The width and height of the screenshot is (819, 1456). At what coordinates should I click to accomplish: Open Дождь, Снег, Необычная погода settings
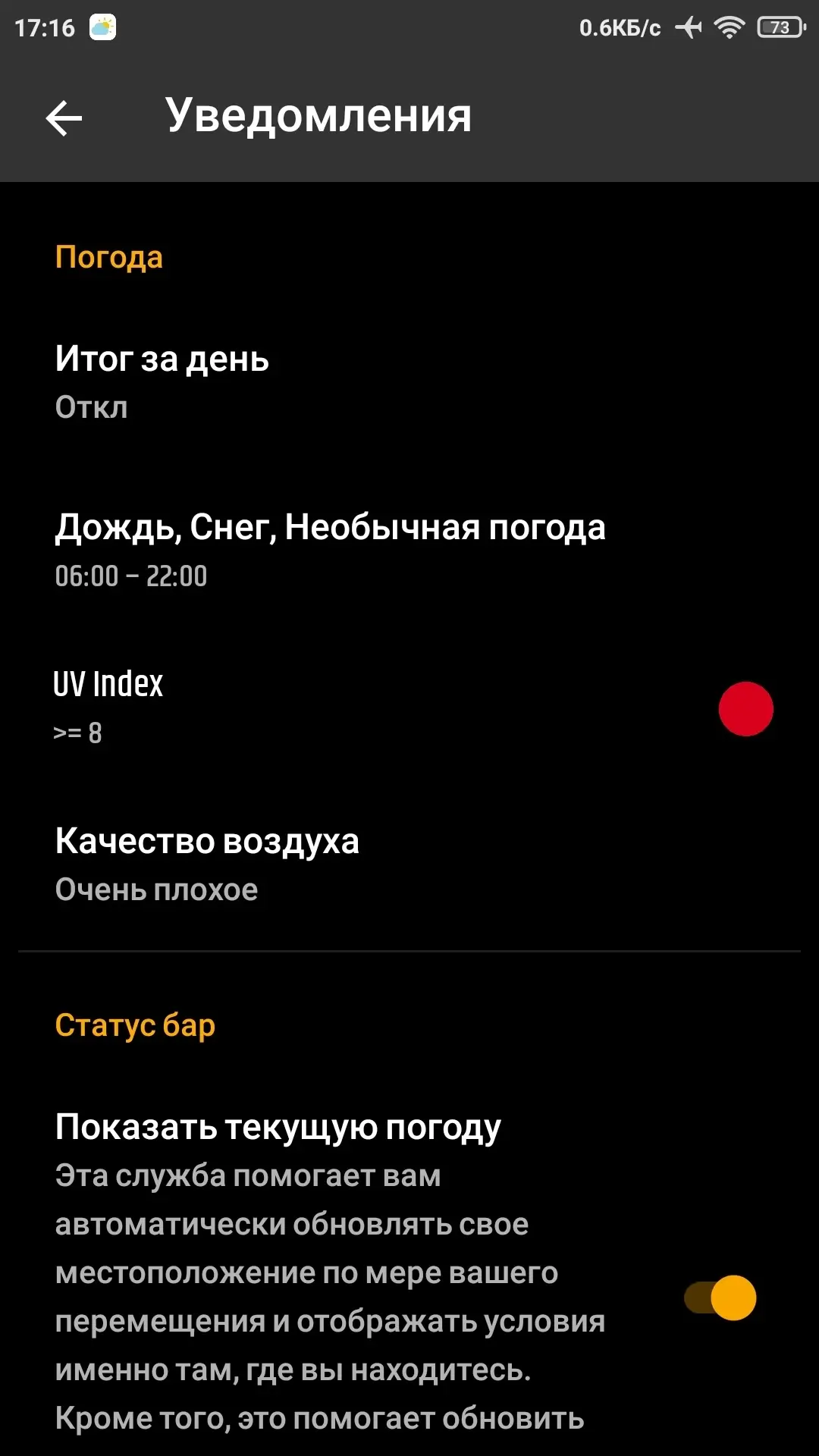[x=409, y=551]
